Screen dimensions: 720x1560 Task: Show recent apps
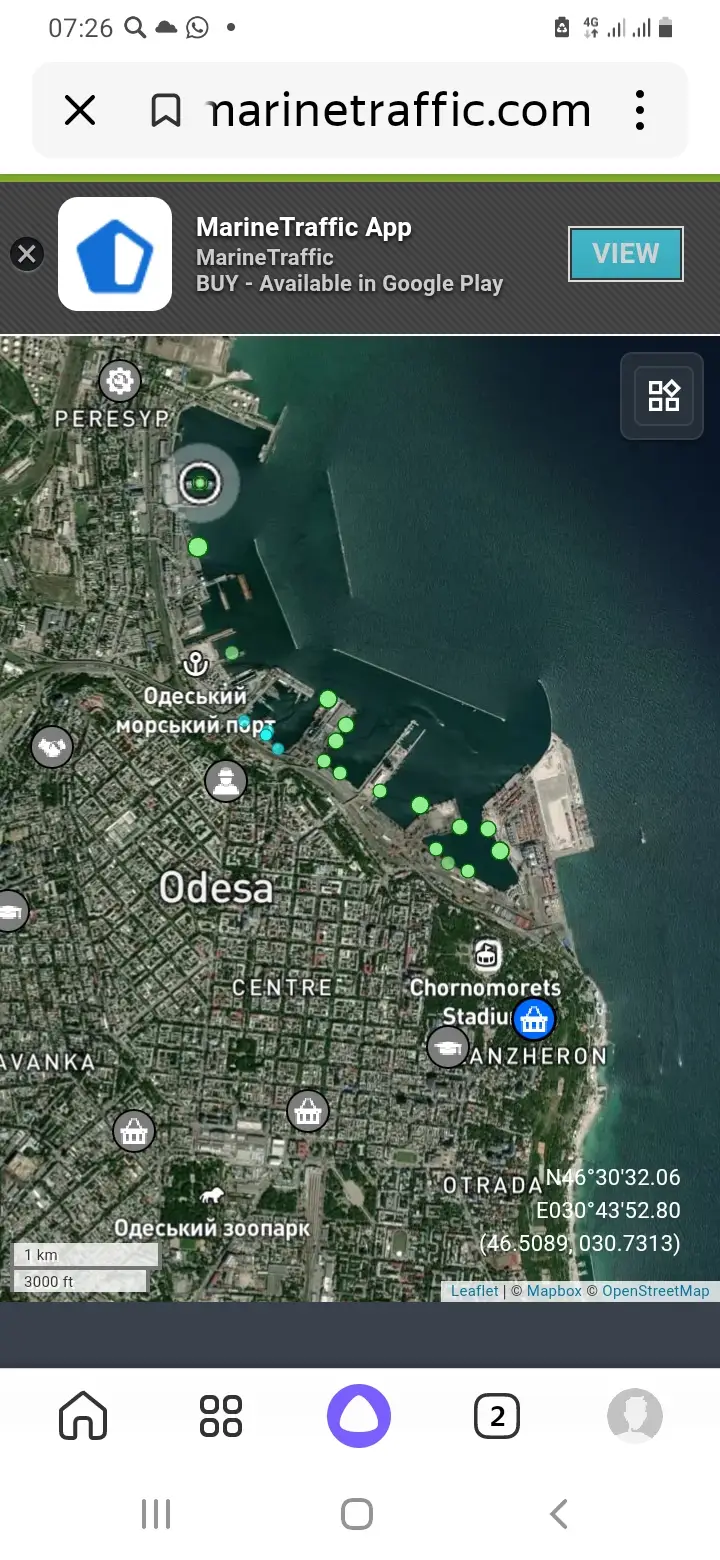[156, 1514]
